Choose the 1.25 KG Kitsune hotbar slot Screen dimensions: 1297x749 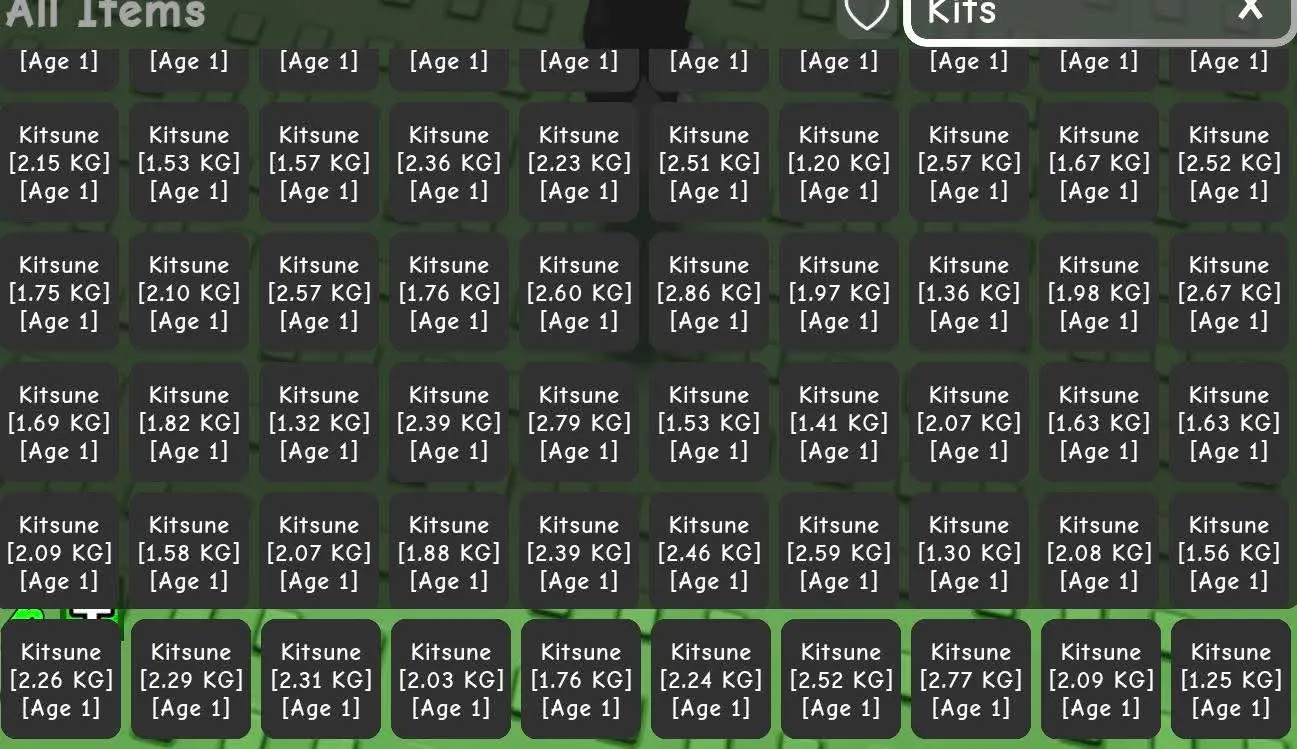[x=1231, y=680]
